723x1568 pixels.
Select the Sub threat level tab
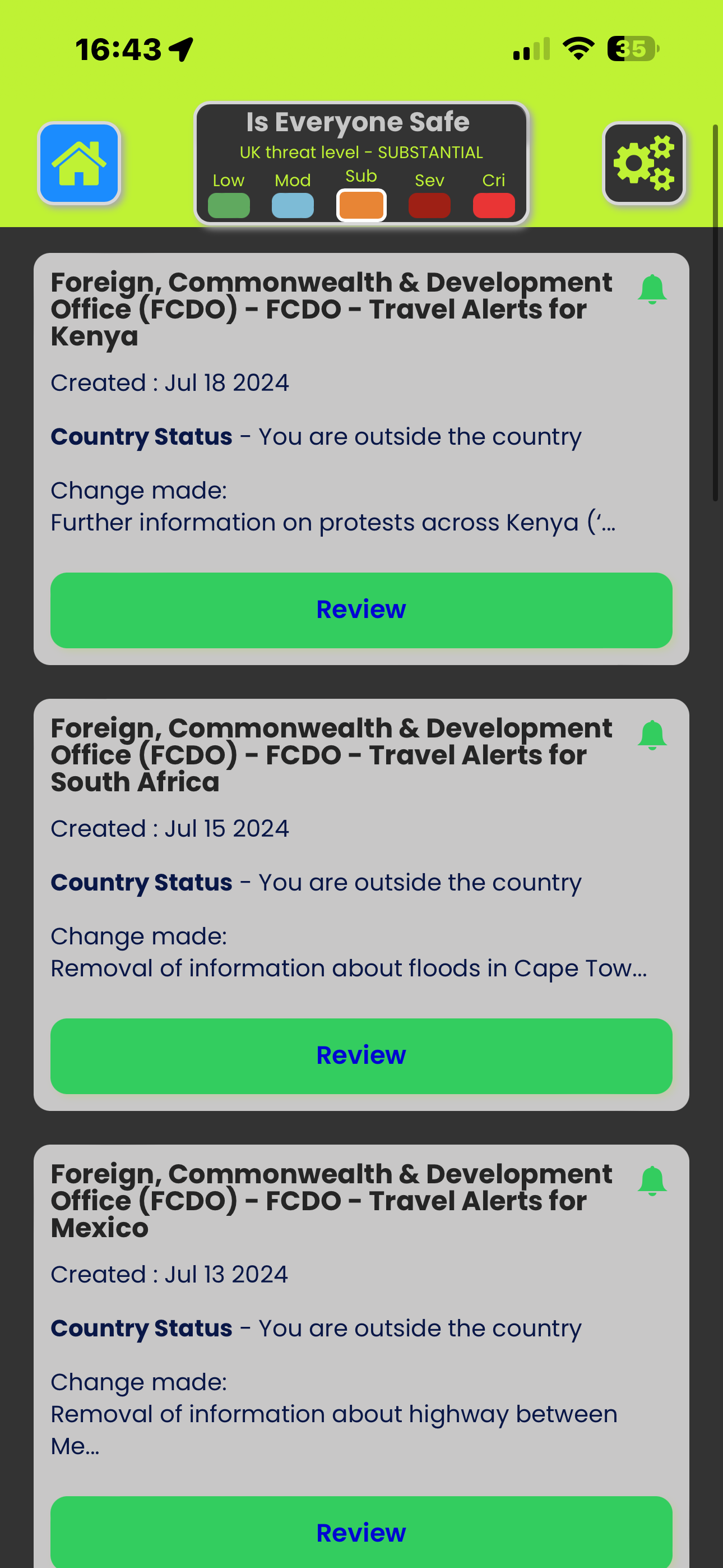click(361, 195)
